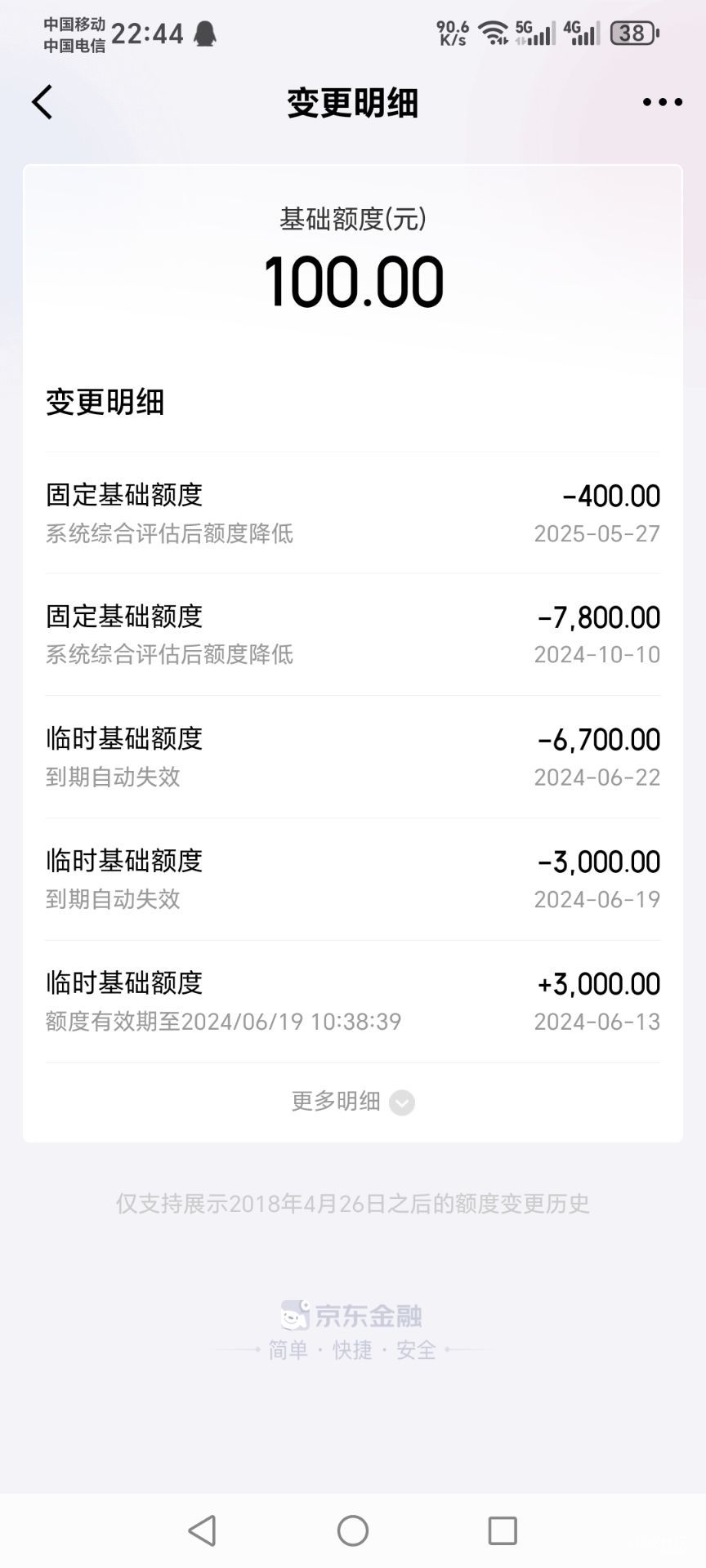The width and height of the screenshot is (706, 1568).
Task: Open the three-dot overflow menu
Action: coord(662,102)
